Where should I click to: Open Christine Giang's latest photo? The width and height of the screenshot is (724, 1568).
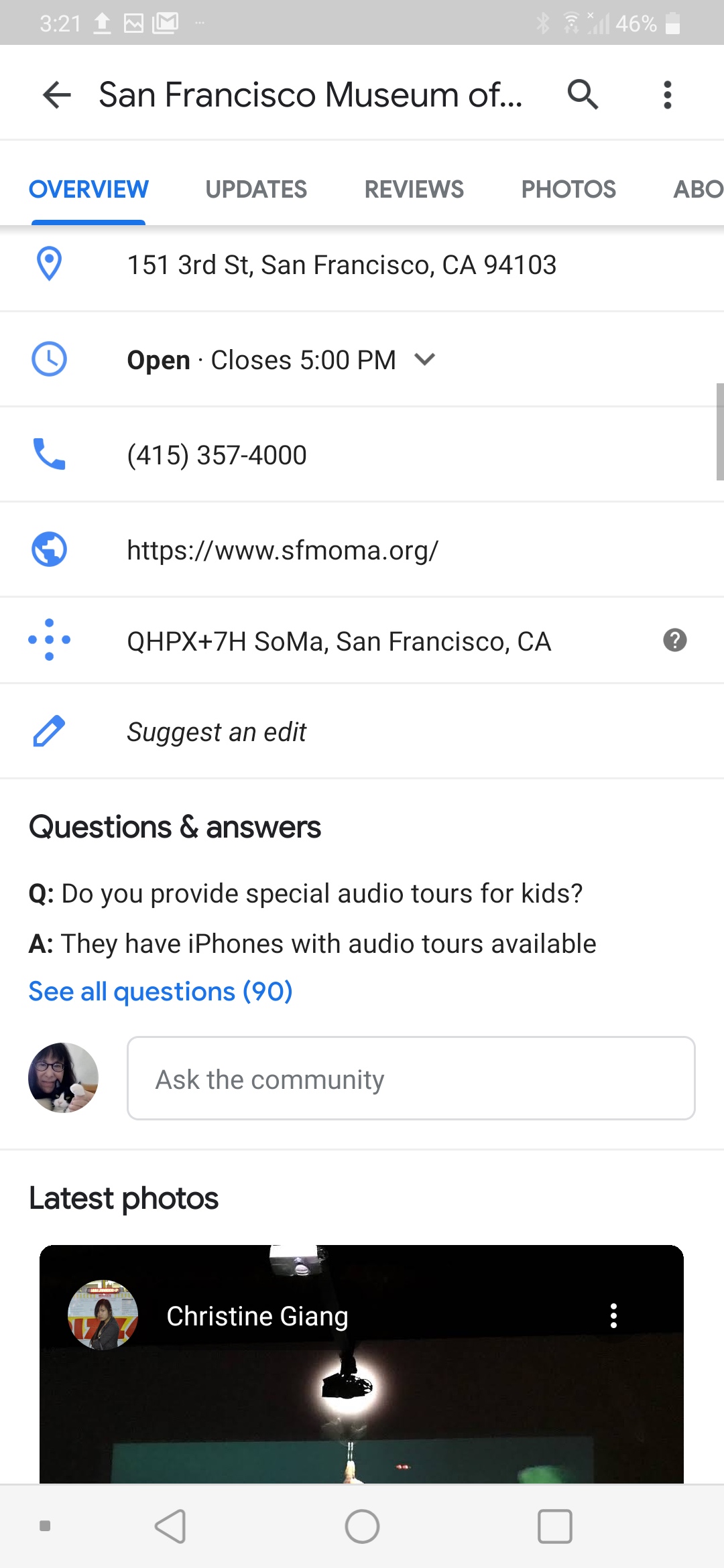(x=362, y=1407)
